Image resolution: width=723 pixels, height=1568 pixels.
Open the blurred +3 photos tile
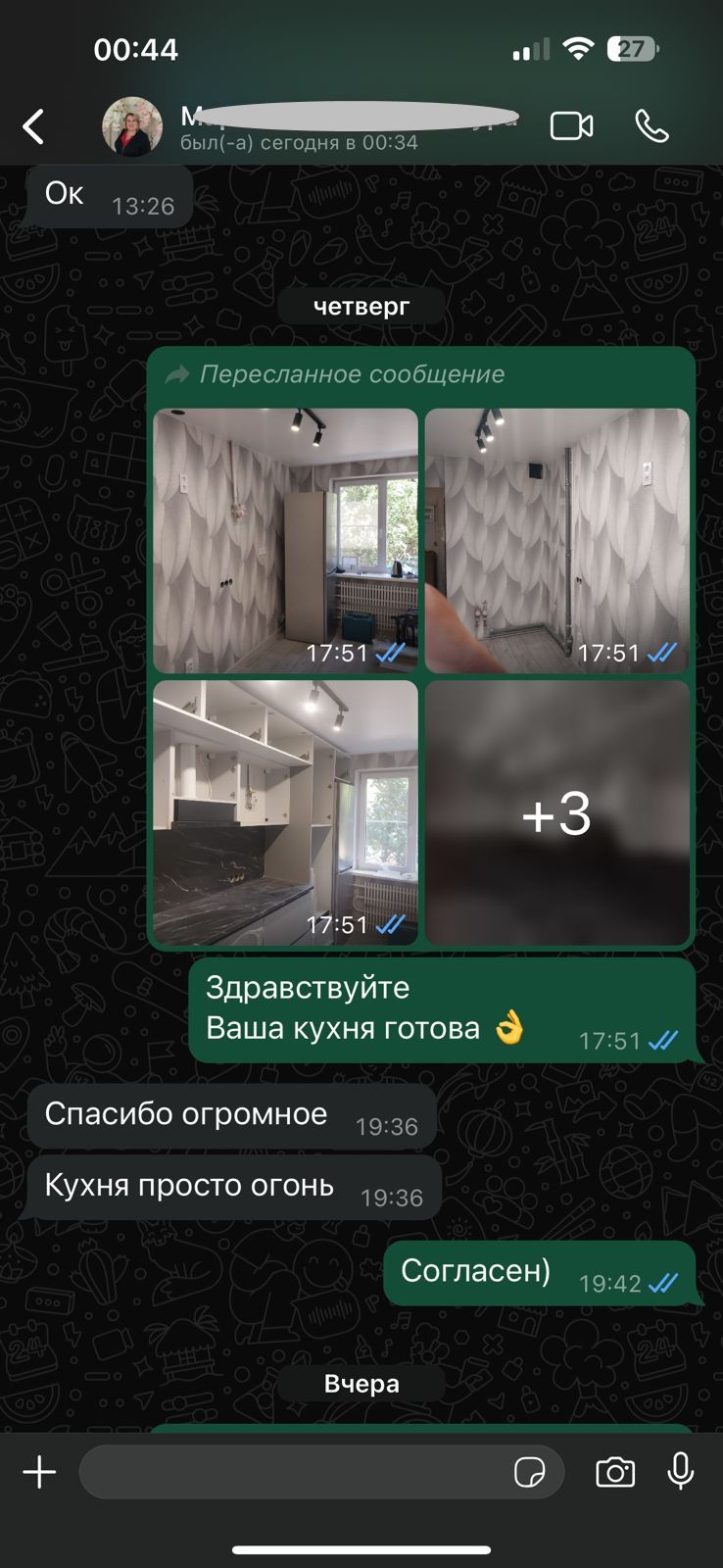click(x=557, y=812)
